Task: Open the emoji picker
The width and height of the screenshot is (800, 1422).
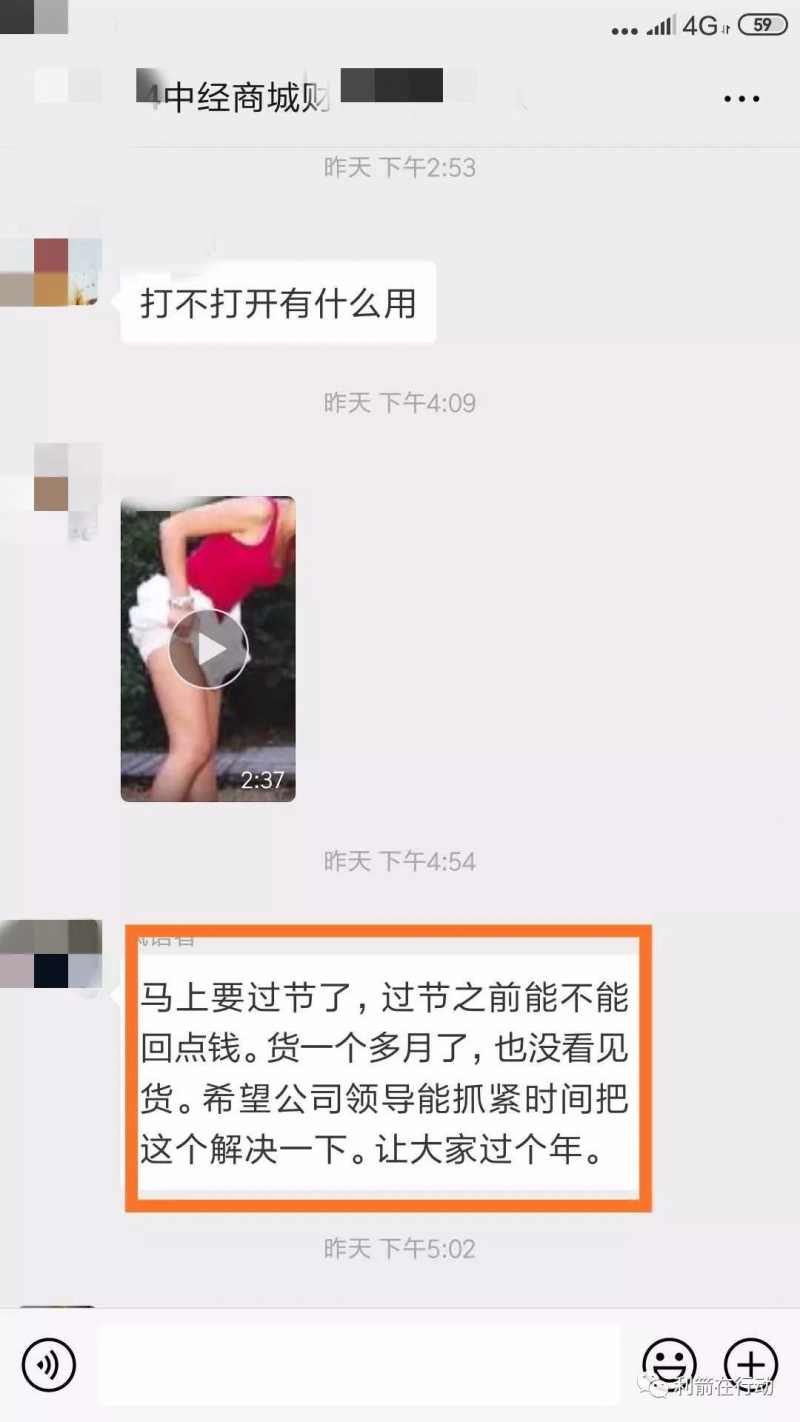Action: coord(669,1364)
